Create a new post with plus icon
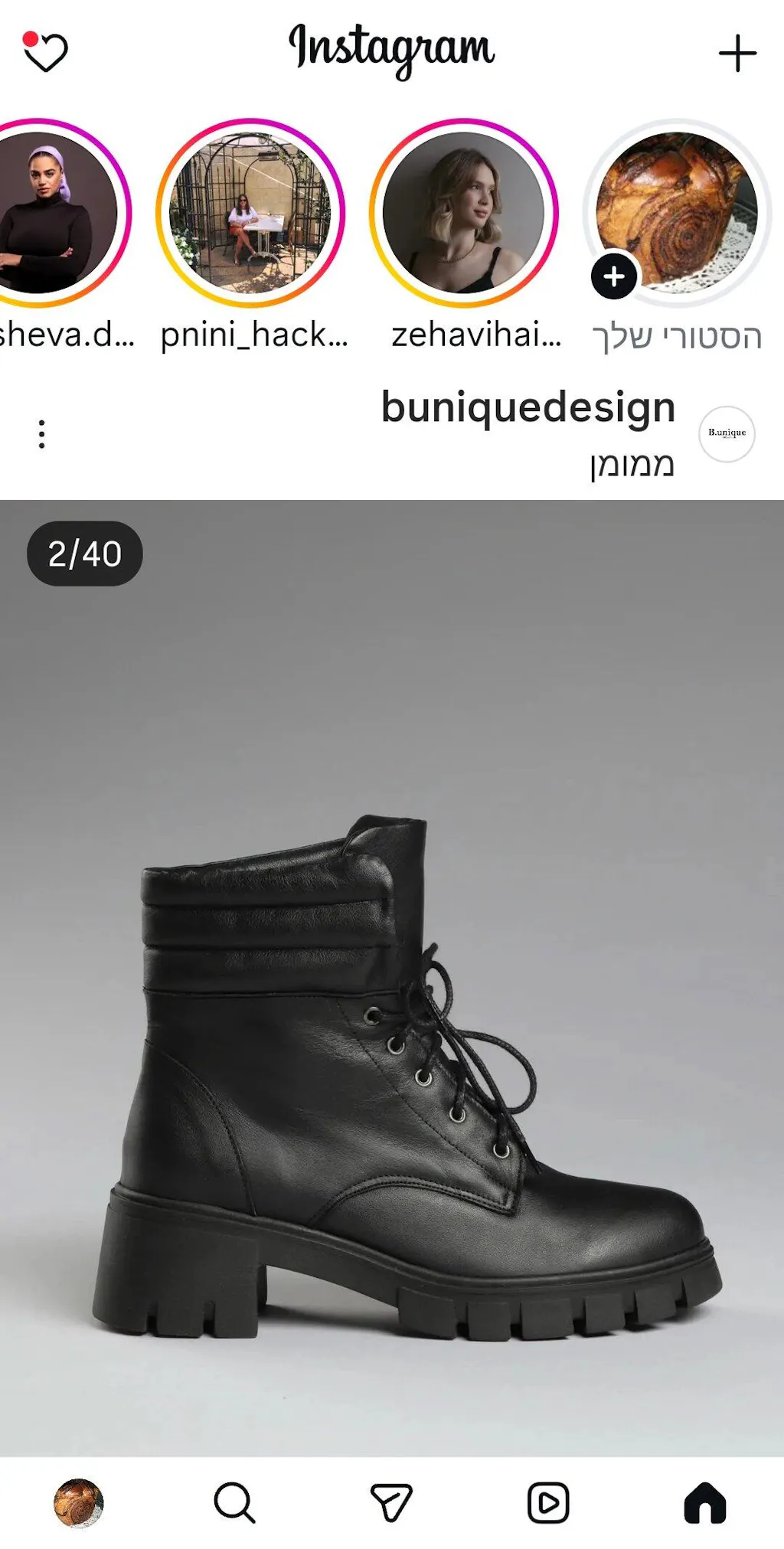The width and height of the screenshot is (784, 1549). tap(737, 53)
